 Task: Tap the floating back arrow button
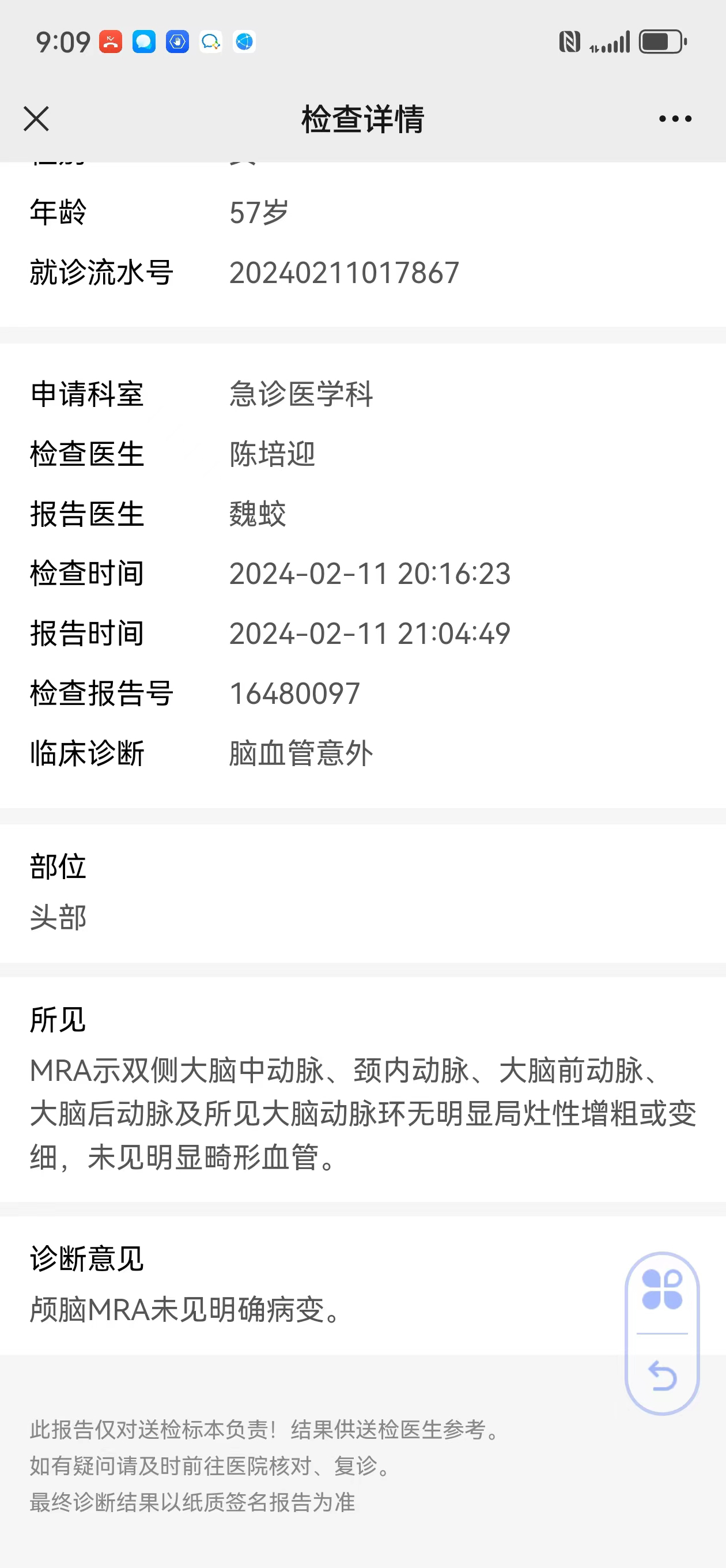point(662,1376)
